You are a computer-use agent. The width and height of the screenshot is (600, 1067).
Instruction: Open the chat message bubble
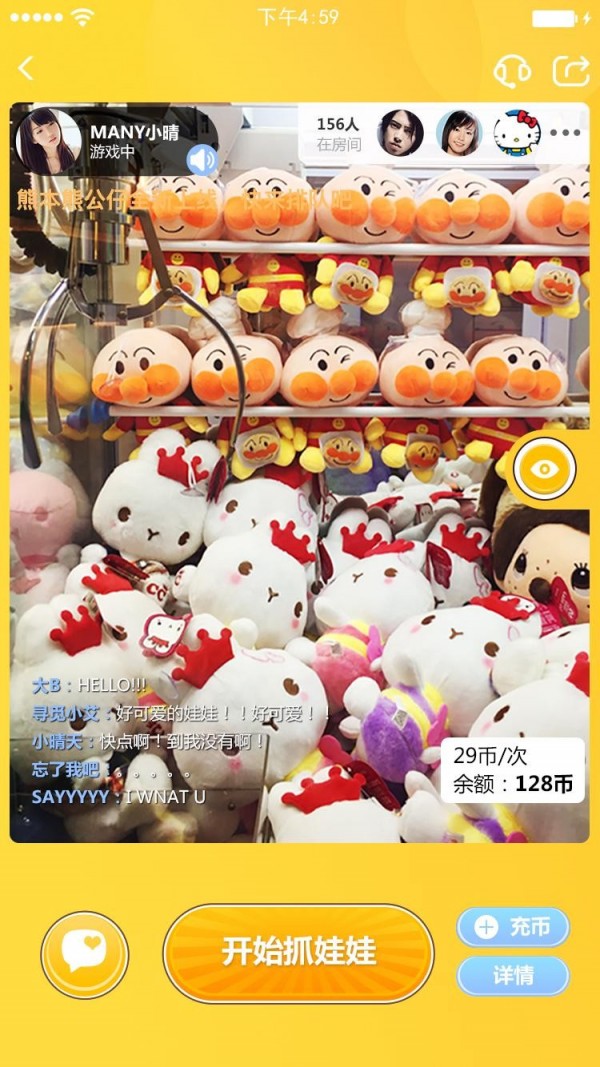tap(85, 954)
